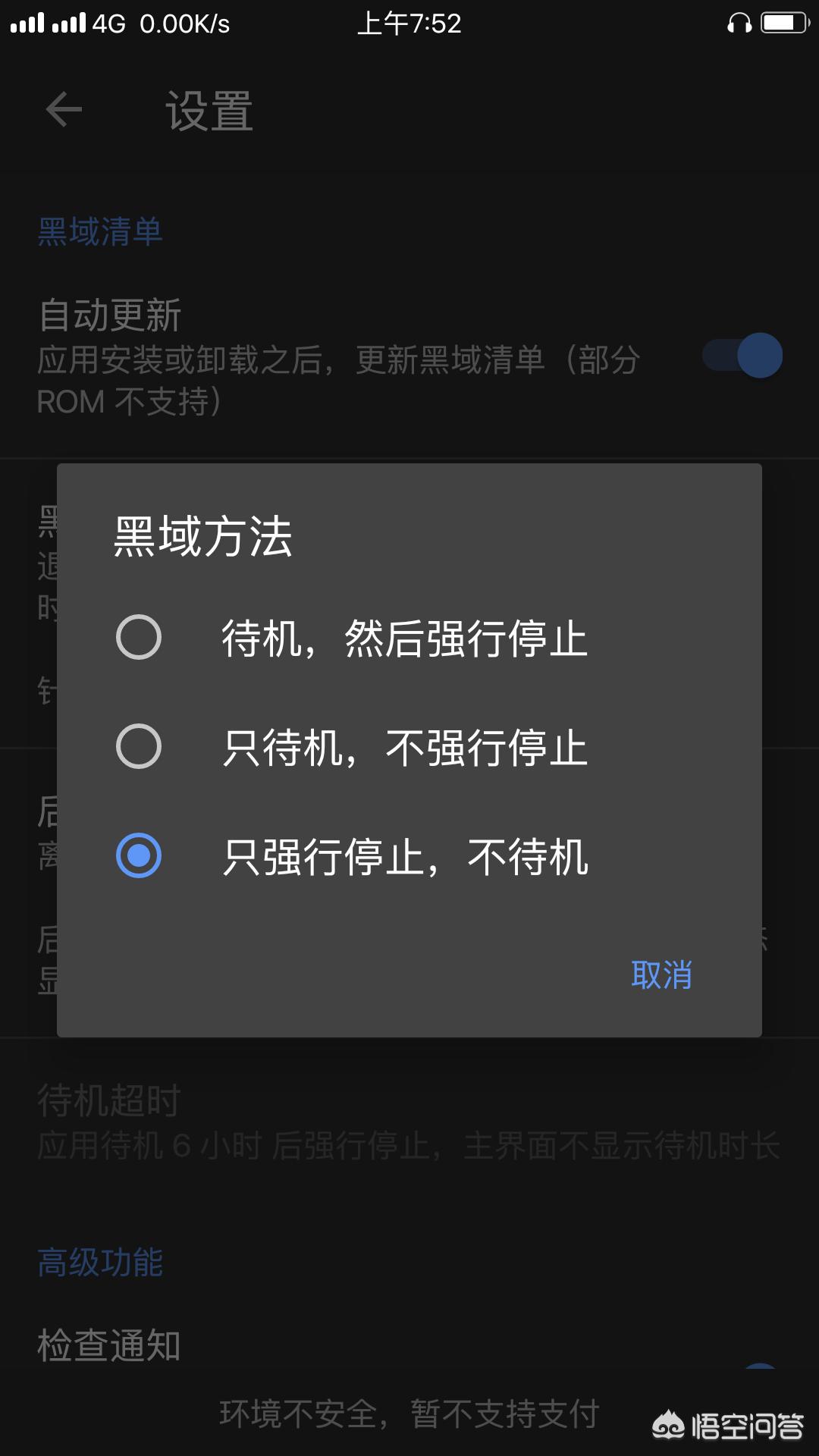
Task: Dismiss dialog with 取消
Action: point(661,975)
